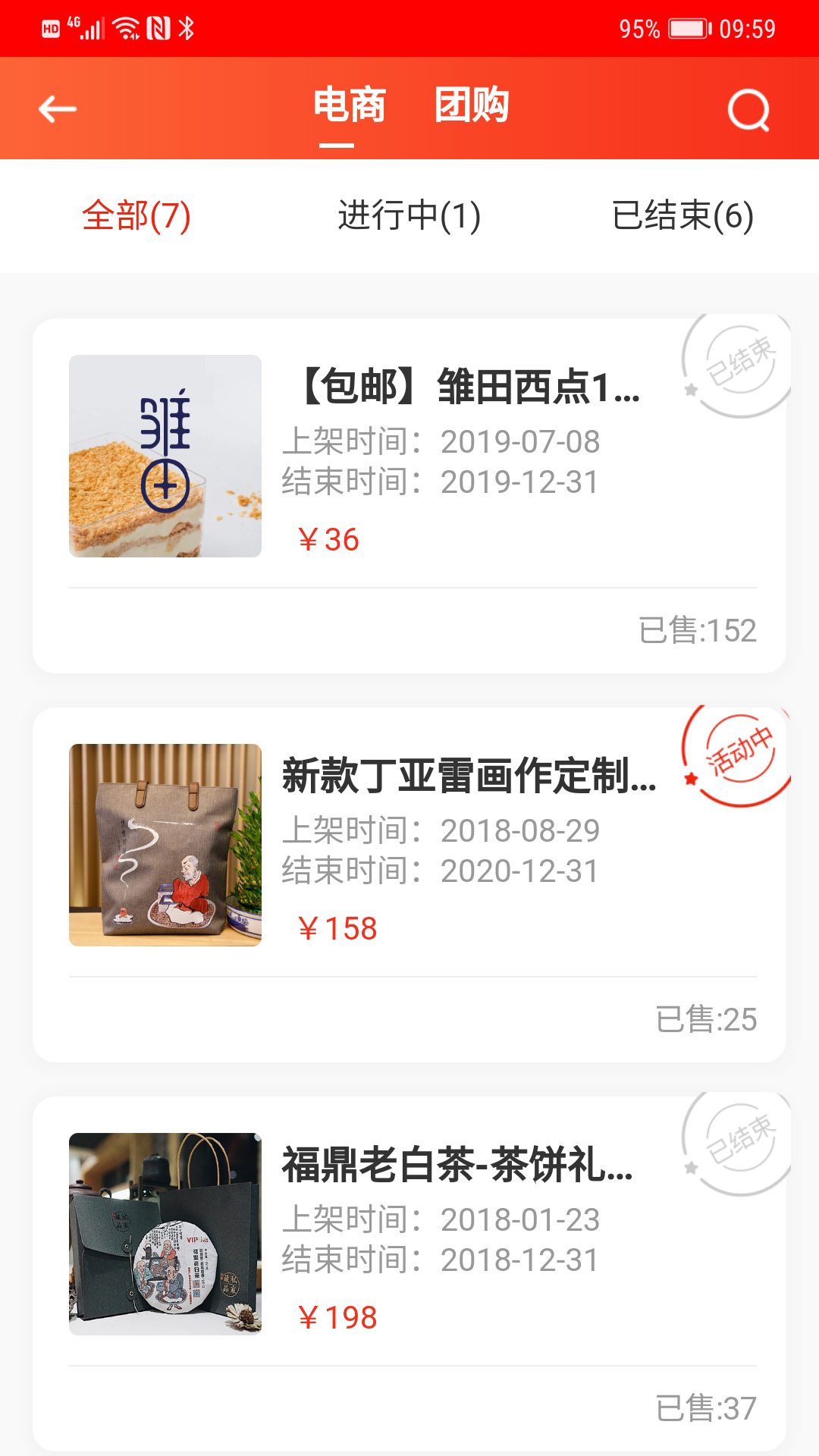The height and width of the screenshot is (1456, 819).
Task: Select the 全部(7) filter tab
Action: [136, 216]
